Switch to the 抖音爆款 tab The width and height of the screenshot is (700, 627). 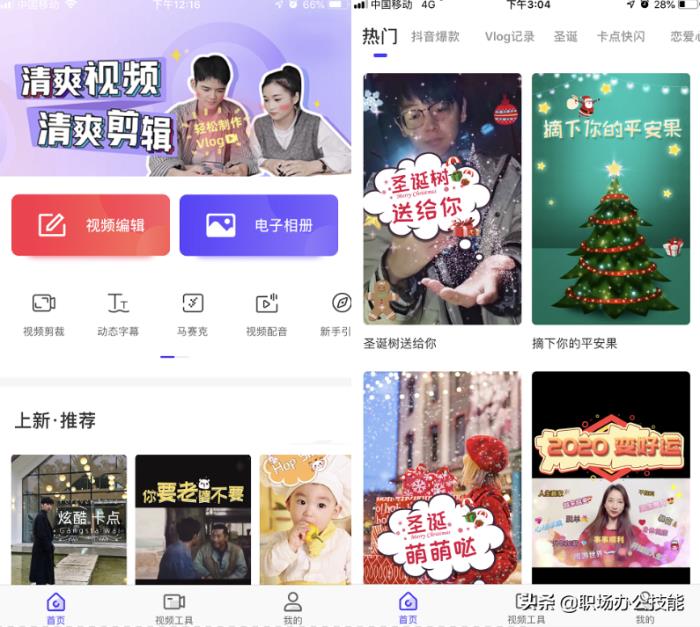pyautogui.click(x=435, y=37)
